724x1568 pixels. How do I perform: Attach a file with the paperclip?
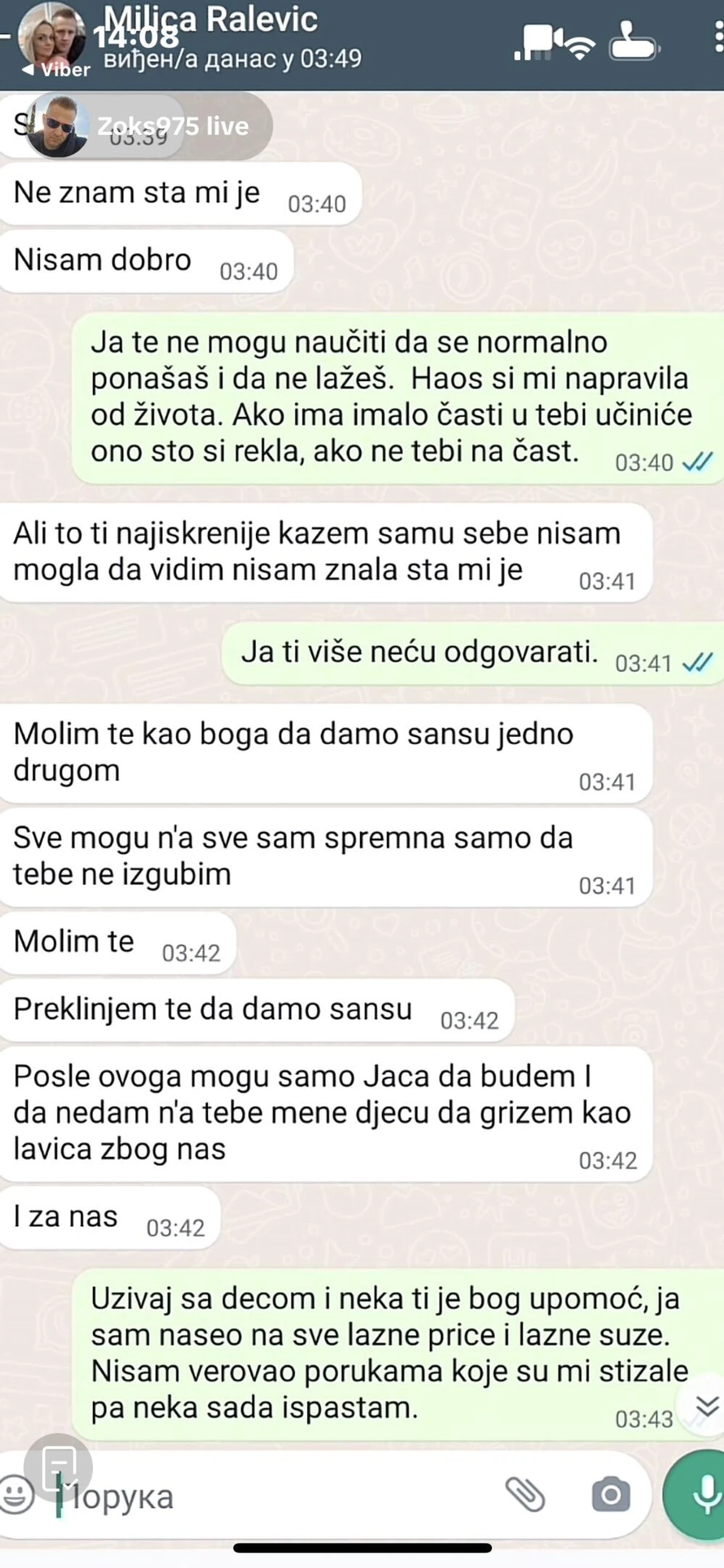(526, 1494)
